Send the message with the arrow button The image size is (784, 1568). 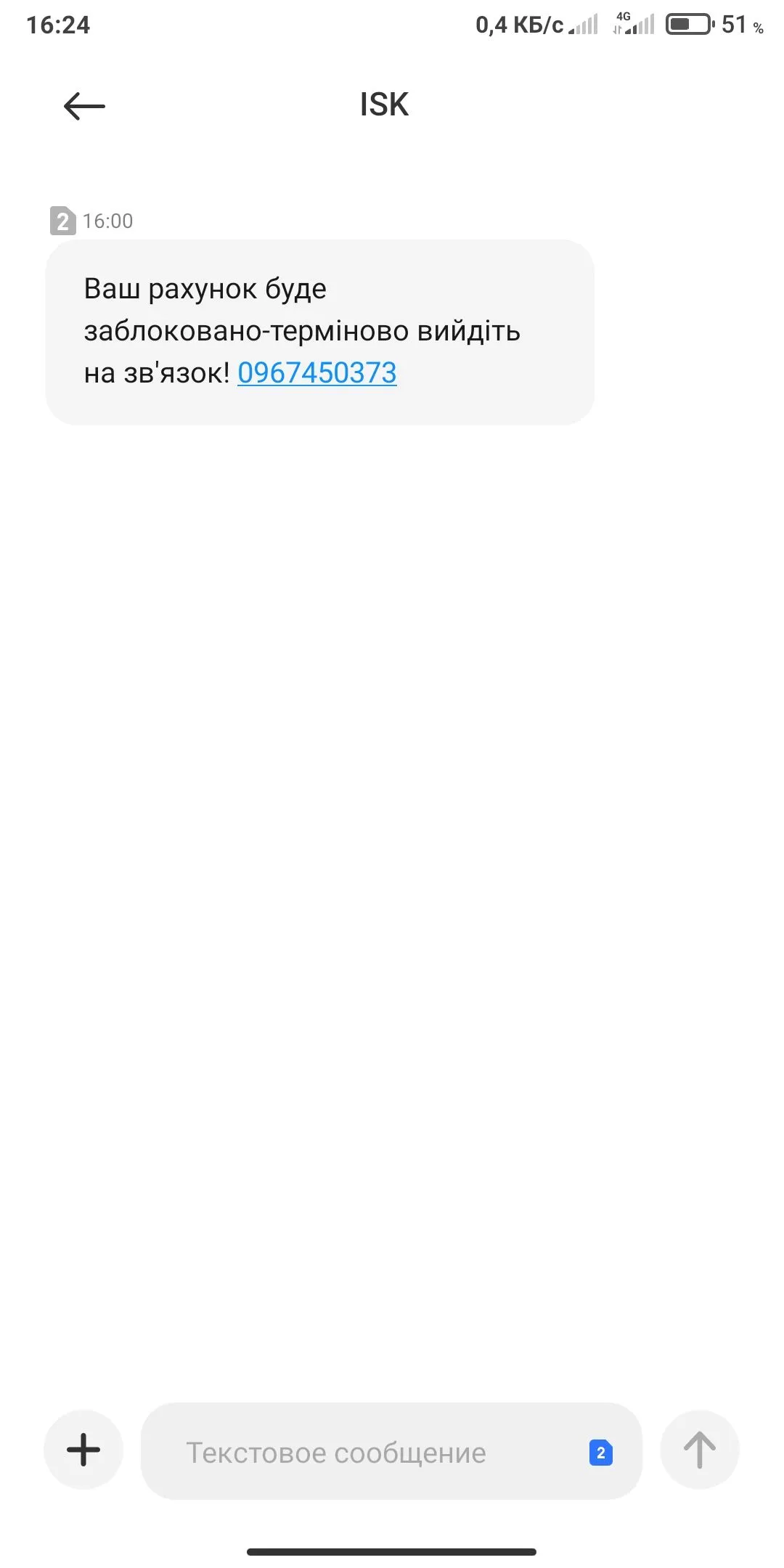pos(699,1450)
